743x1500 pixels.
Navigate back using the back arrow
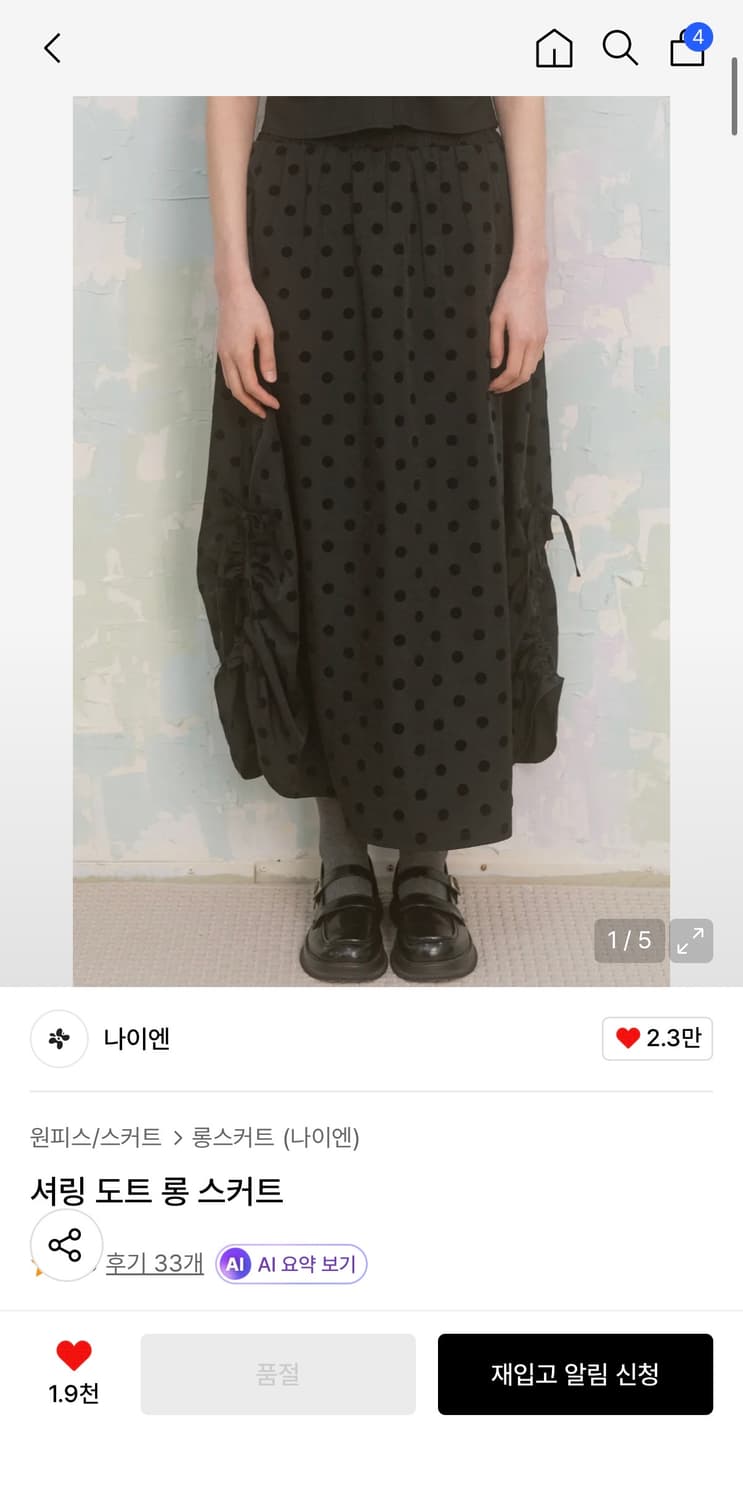click(51, 47)
